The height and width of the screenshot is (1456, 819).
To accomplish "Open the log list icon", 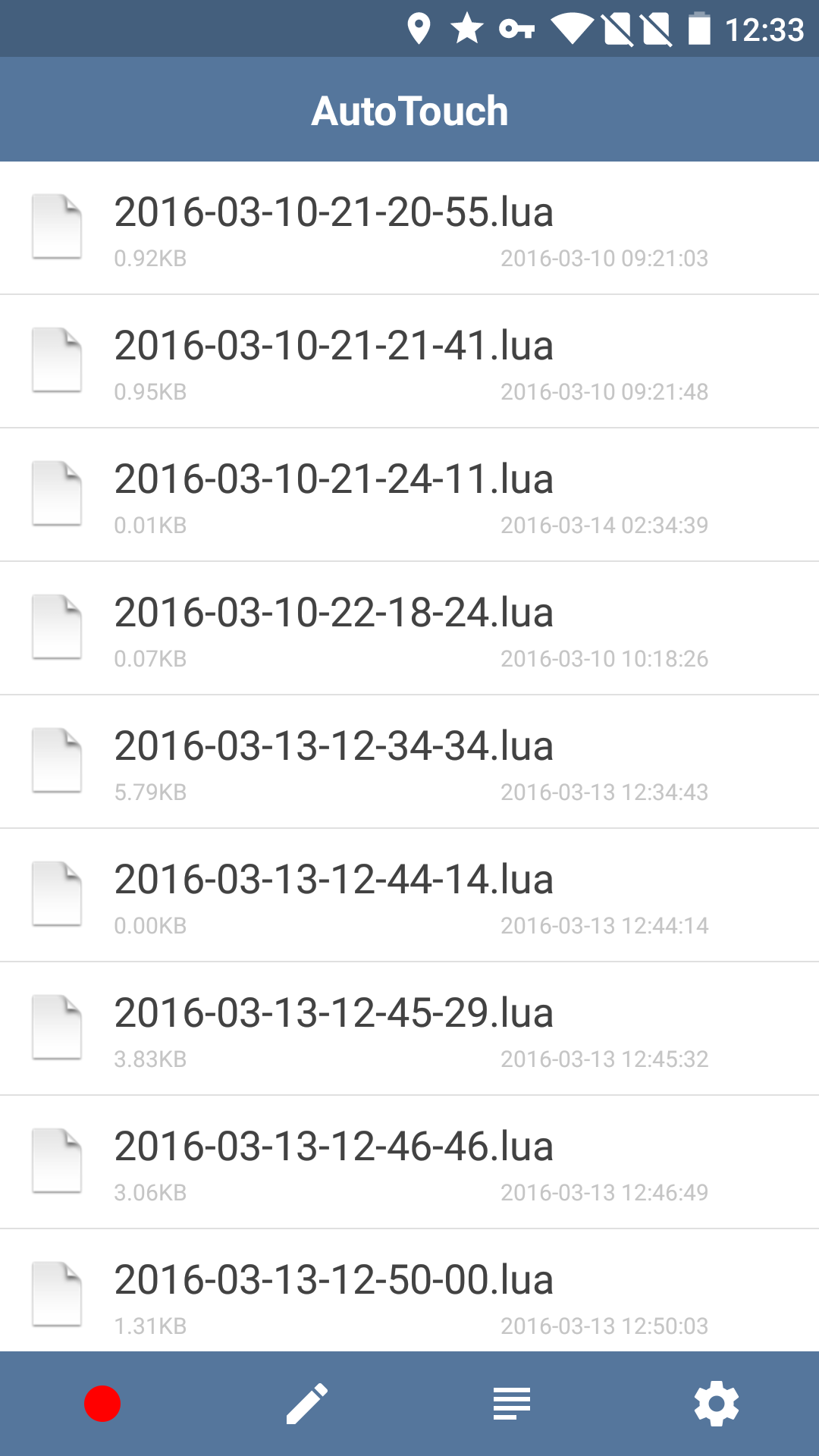I will pyautogui.click(x=512, y=1404).
